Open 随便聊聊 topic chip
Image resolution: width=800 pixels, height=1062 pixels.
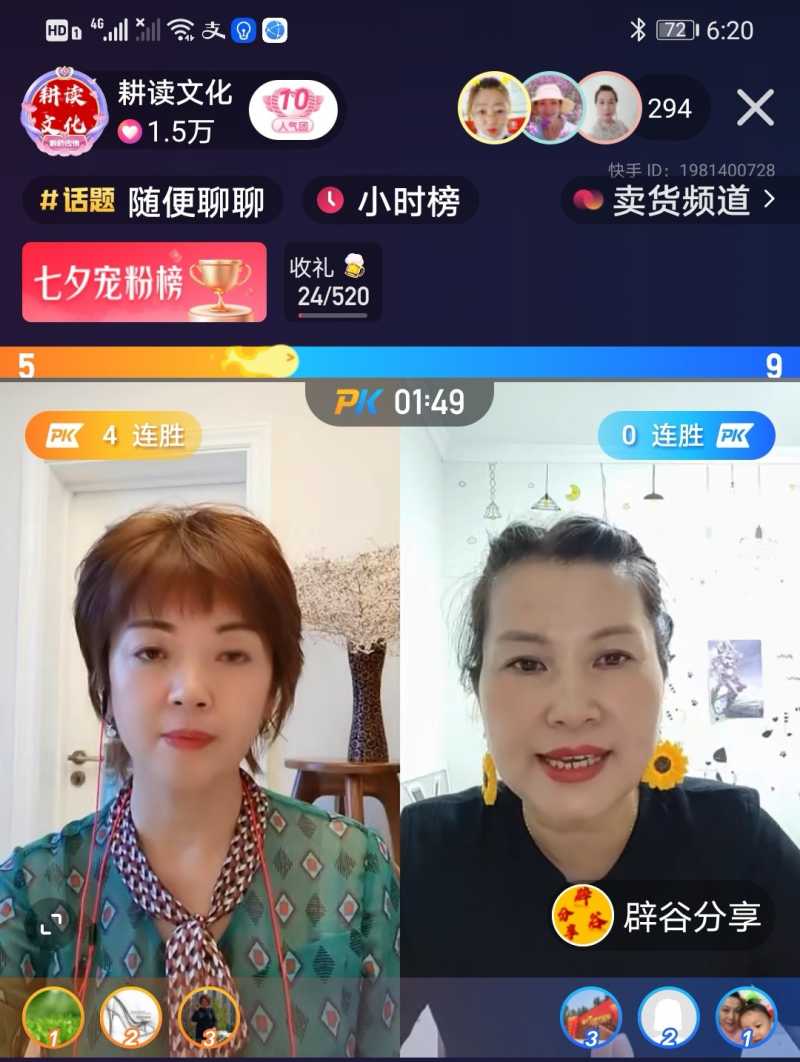click(153, 201)
